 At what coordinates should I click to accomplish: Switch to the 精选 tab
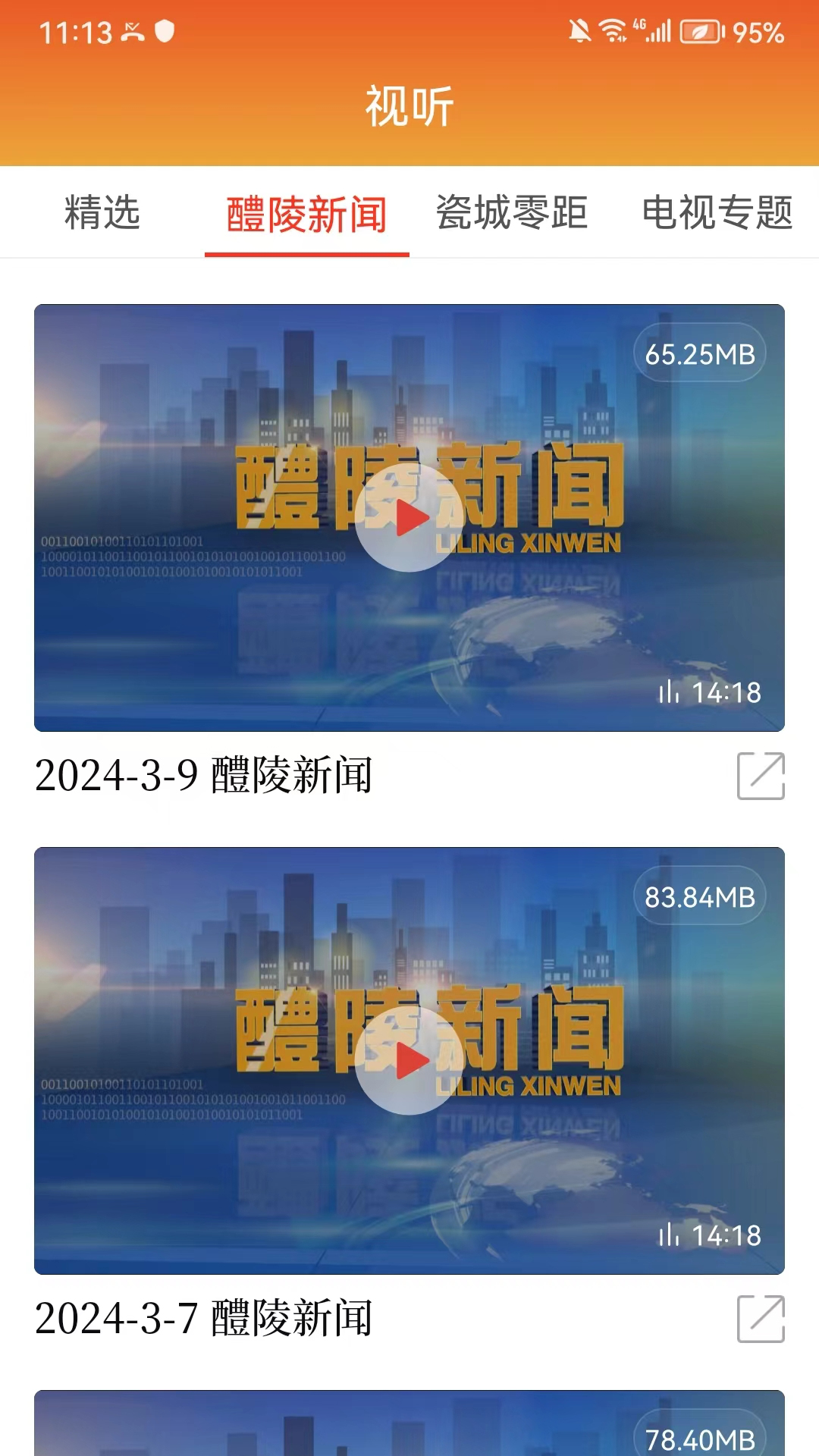pos(102,212)
